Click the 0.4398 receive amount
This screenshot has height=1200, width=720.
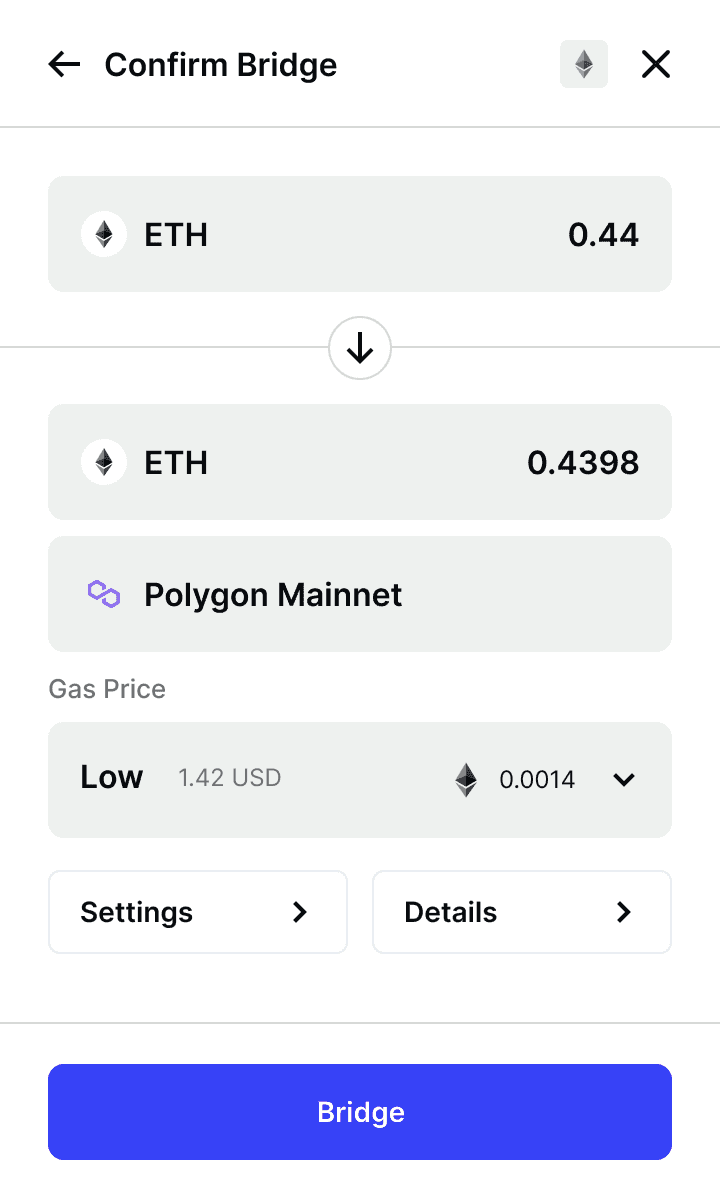tap(583, 462)
